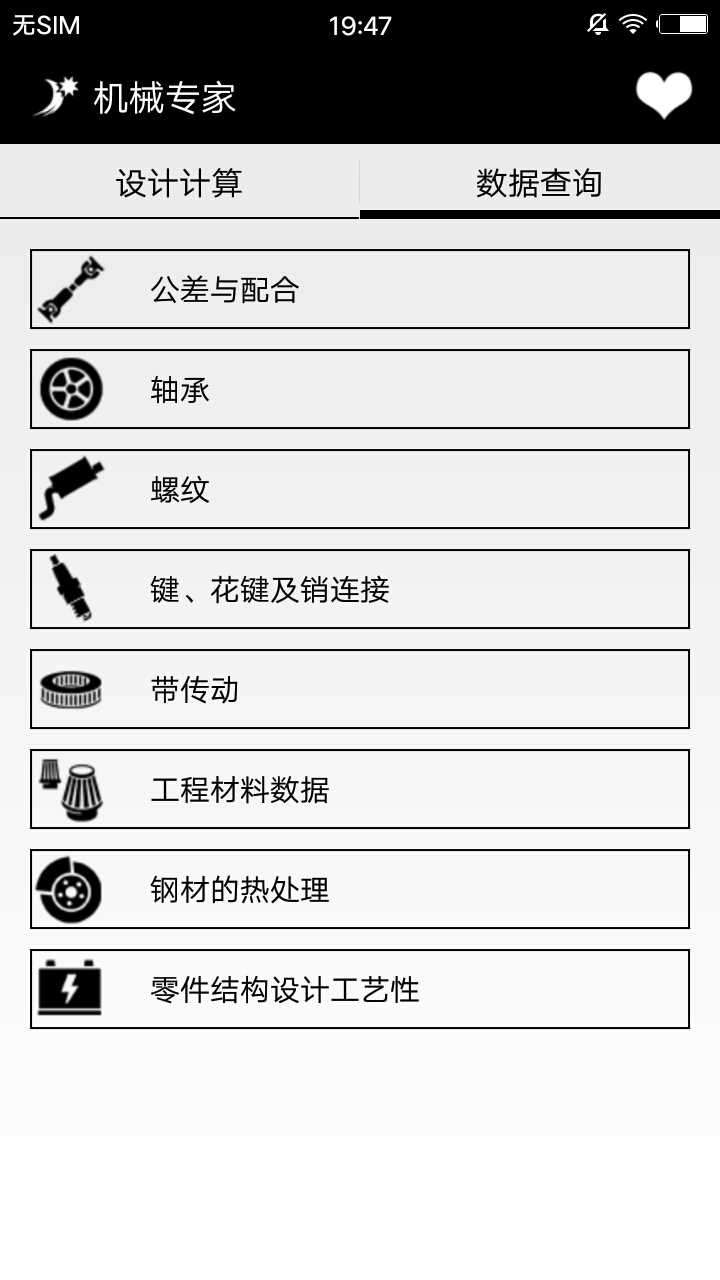Select the air filter icon next to 带传动

click(x=72, y=688)
